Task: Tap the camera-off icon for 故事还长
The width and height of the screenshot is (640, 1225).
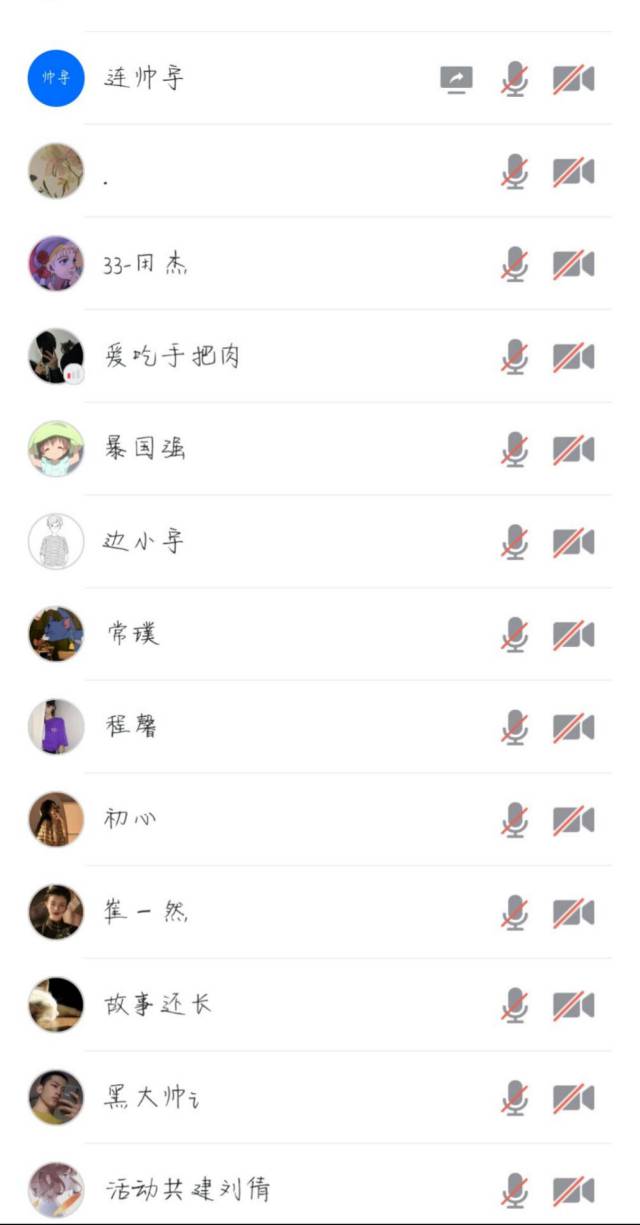Action: (x=573, y=1005)
